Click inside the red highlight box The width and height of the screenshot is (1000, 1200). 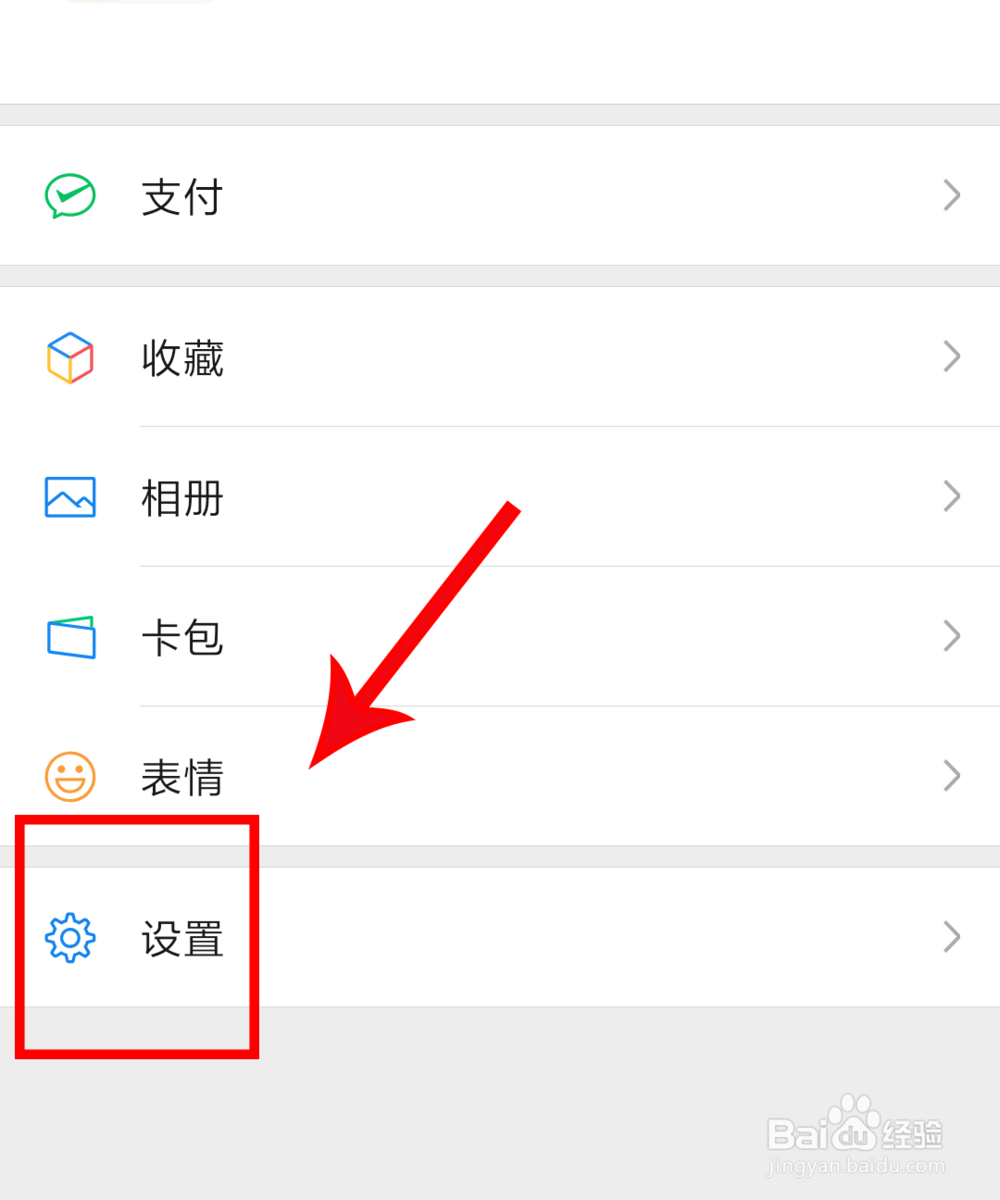tap(138, 937)
